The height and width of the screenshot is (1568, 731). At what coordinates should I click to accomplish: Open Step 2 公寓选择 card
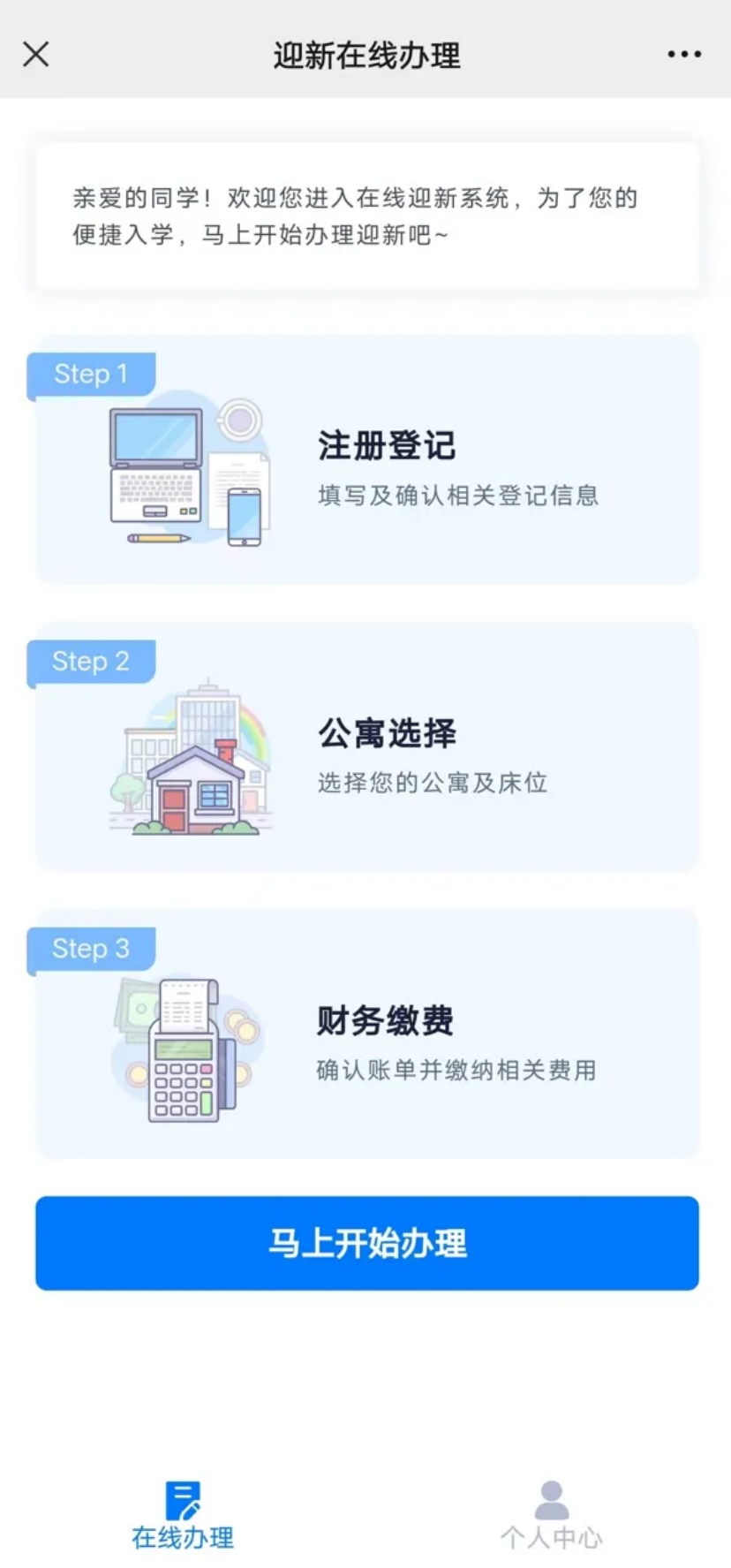click(x=366, y=748)
